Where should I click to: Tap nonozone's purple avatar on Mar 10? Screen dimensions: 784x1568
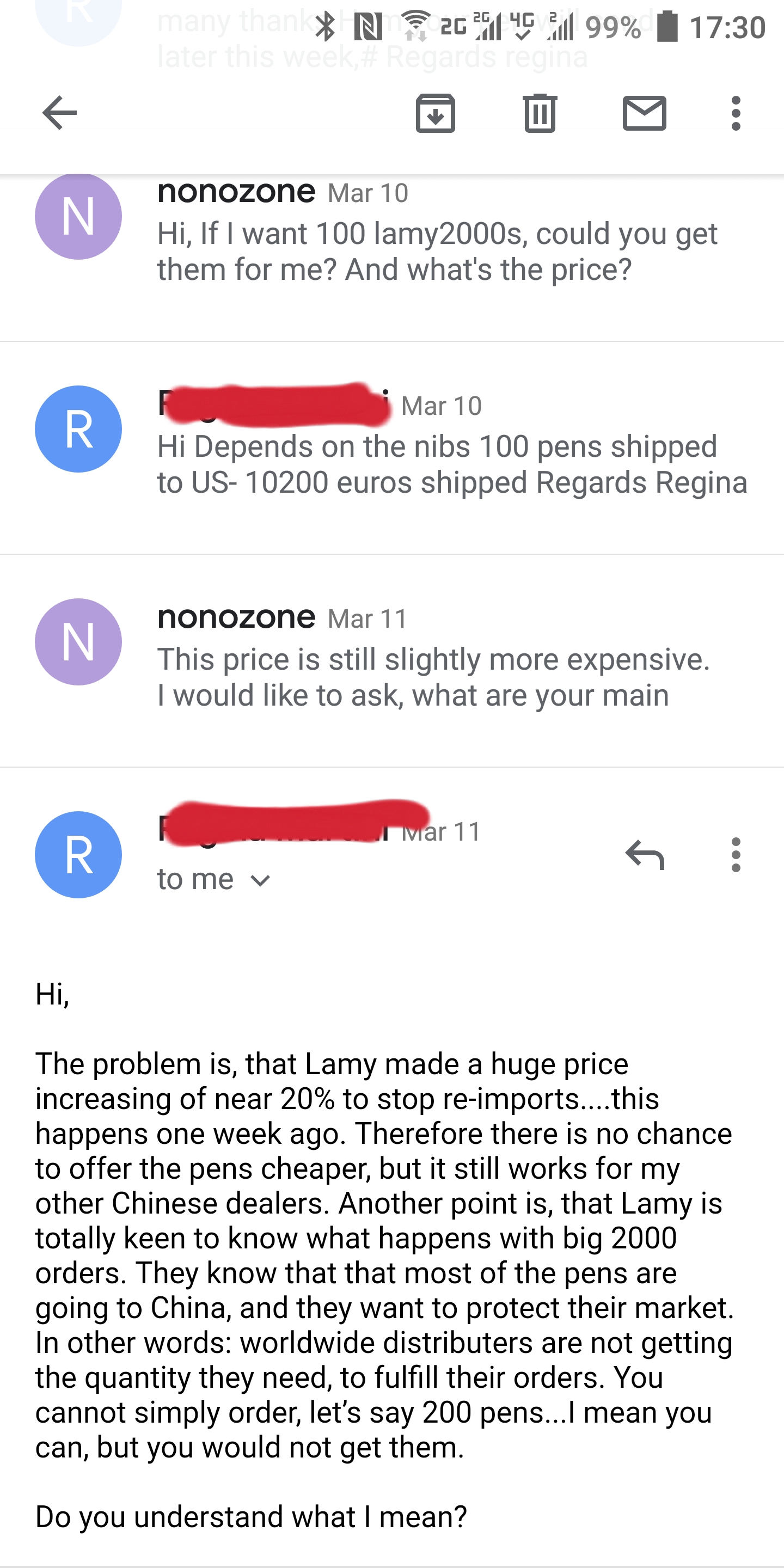click(x=78, y=216)
